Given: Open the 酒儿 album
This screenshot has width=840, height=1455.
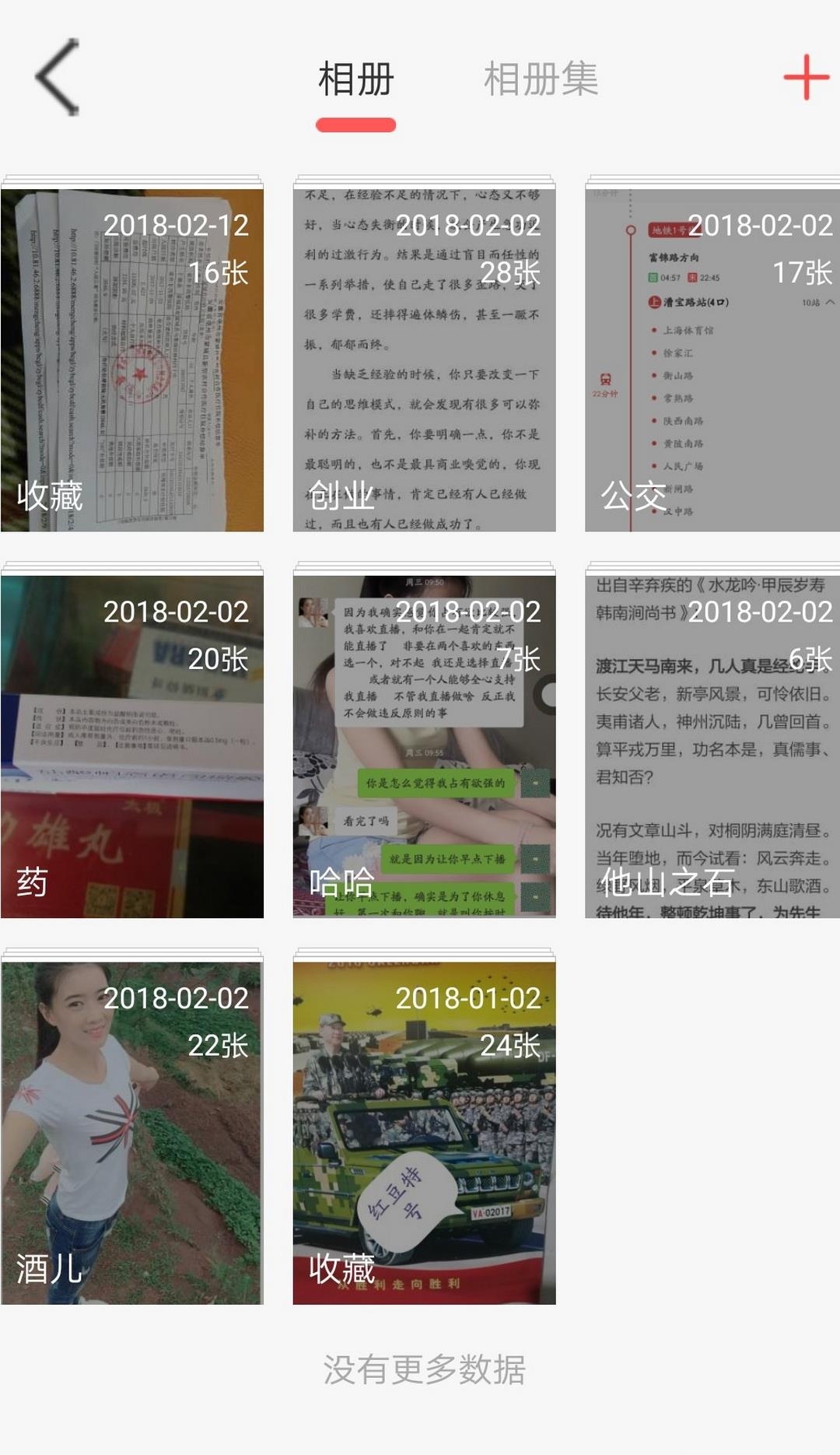Looking at the screenshot, I should point(132,1131).
